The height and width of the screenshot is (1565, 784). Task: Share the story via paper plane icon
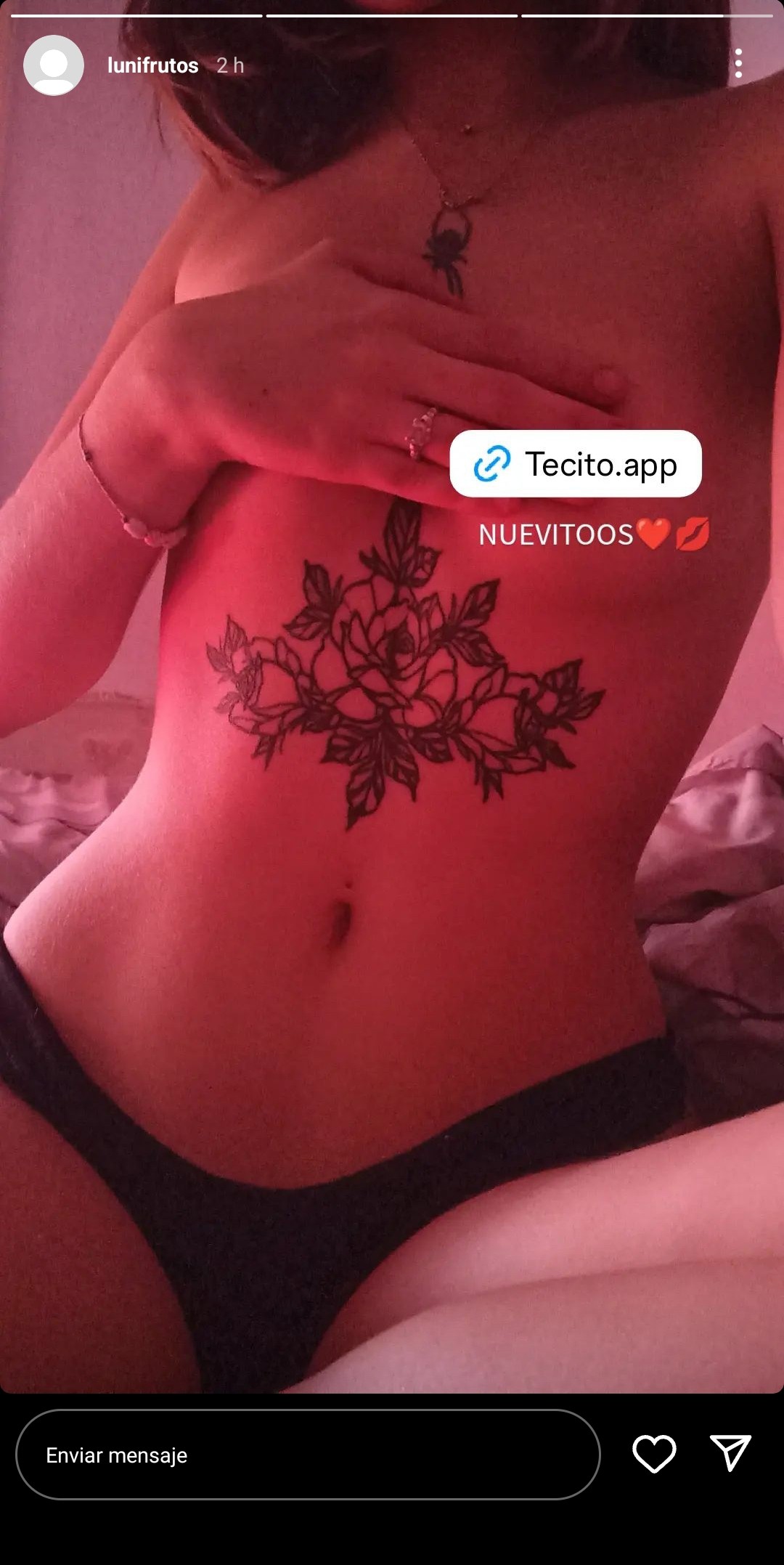coord(730,1453)
